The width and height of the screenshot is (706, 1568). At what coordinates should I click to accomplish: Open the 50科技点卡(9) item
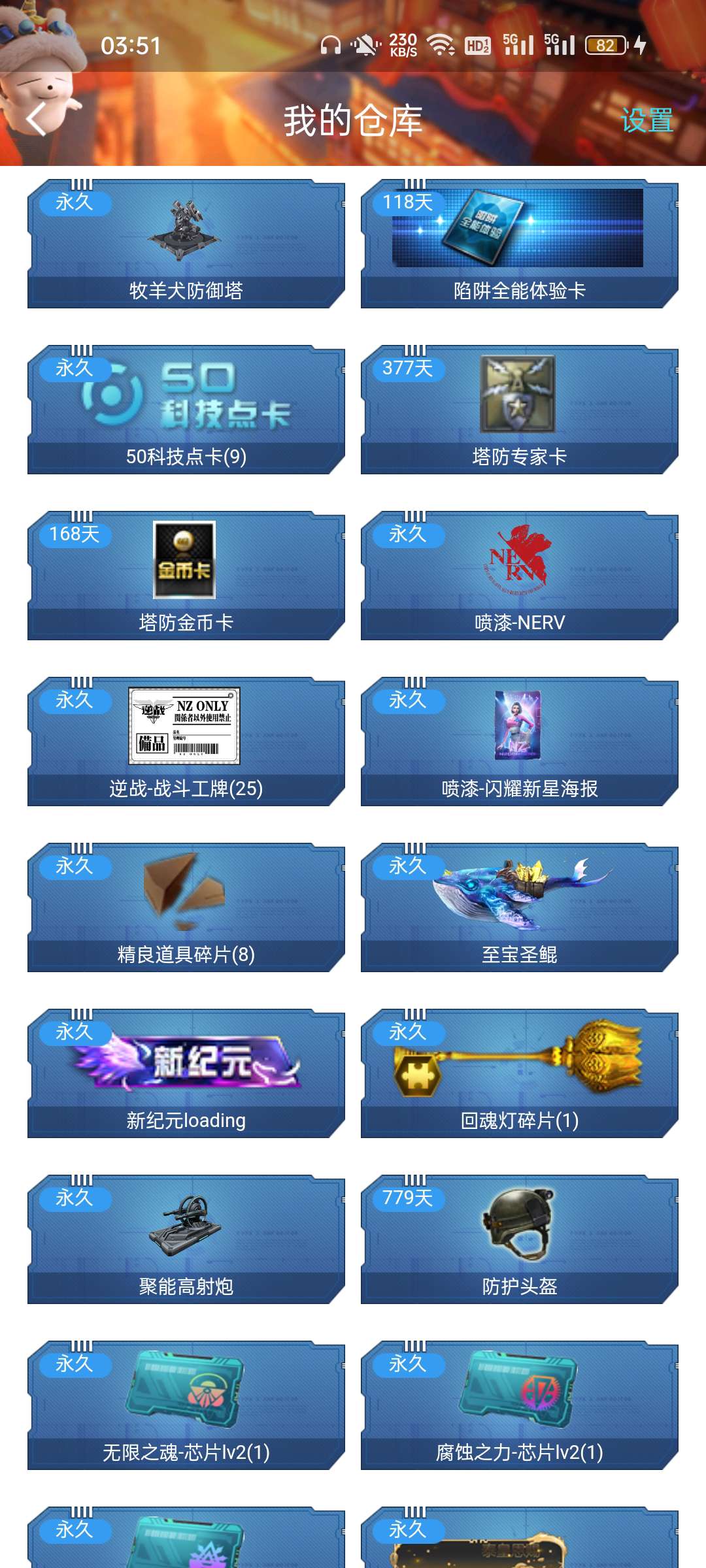pos(186,410)
